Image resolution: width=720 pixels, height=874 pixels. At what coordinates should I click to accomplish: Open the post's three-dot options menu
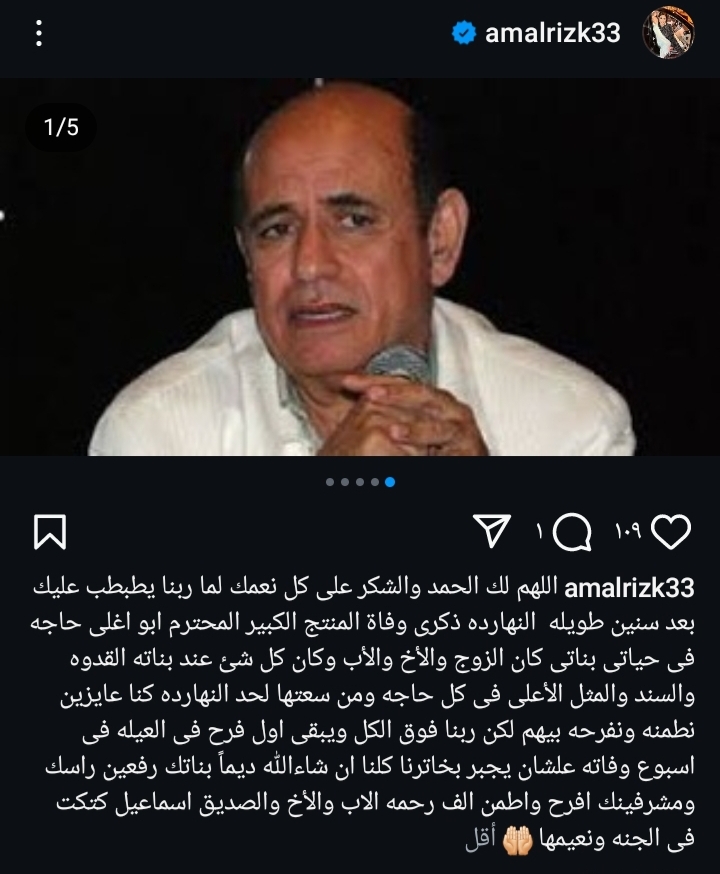38,35
